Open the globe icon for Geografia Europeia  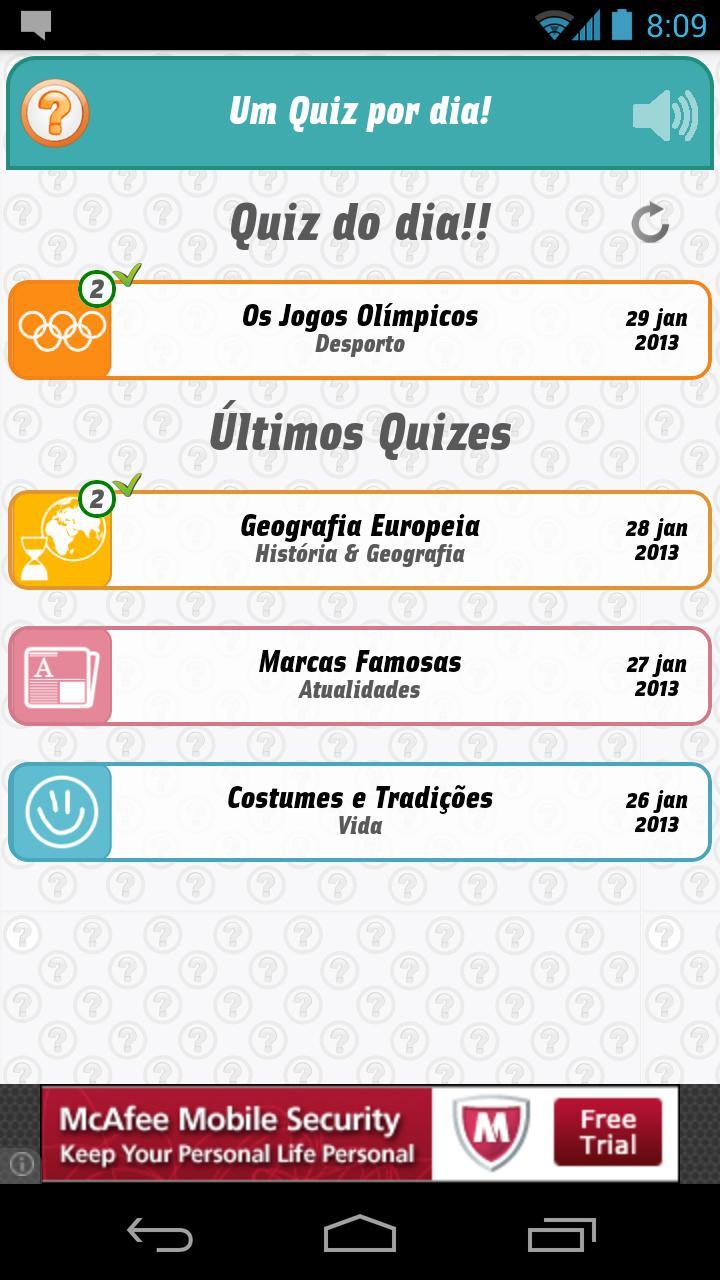click(60, 540)
